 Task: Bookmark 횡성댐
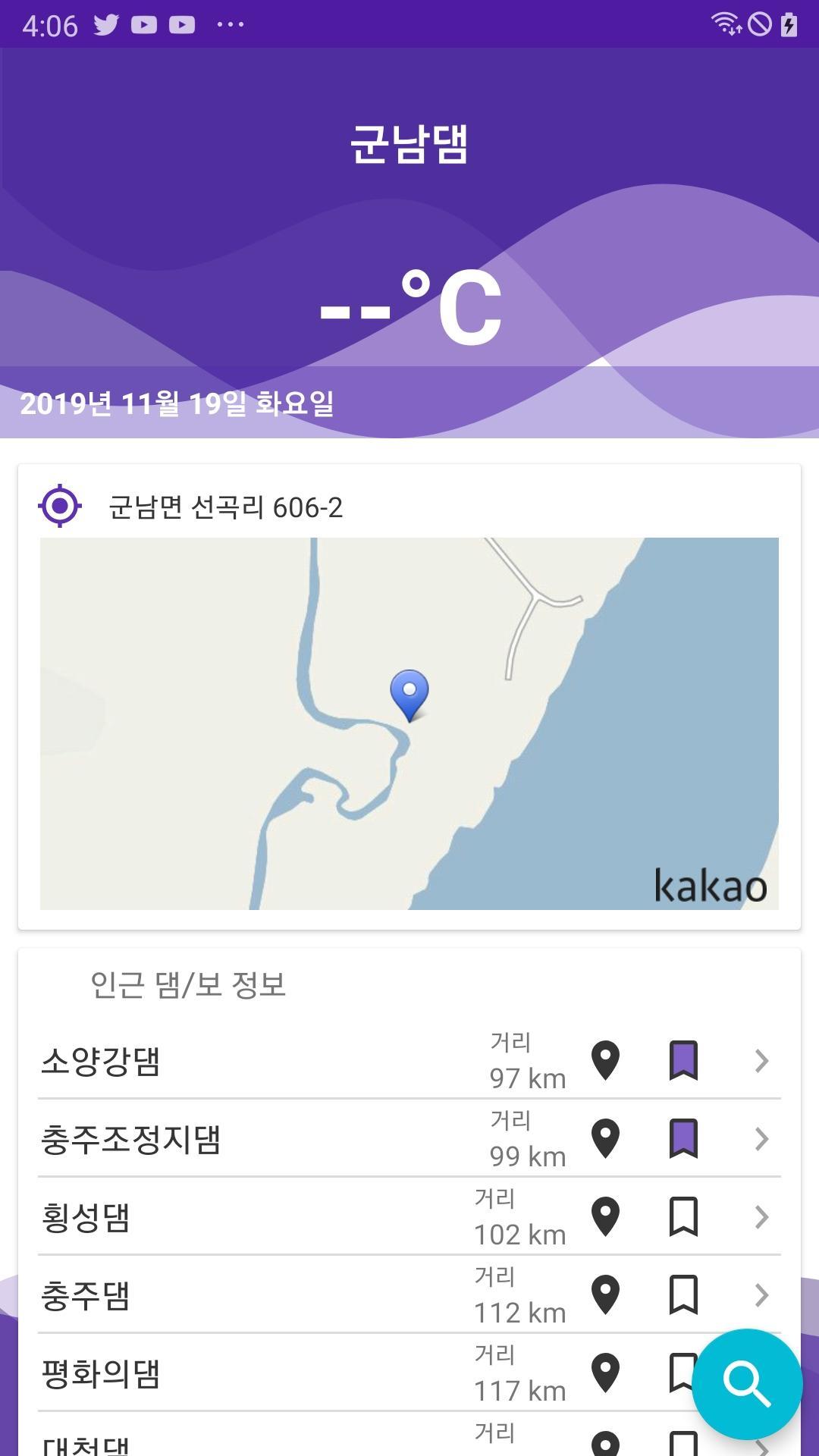click(683, 1216)
